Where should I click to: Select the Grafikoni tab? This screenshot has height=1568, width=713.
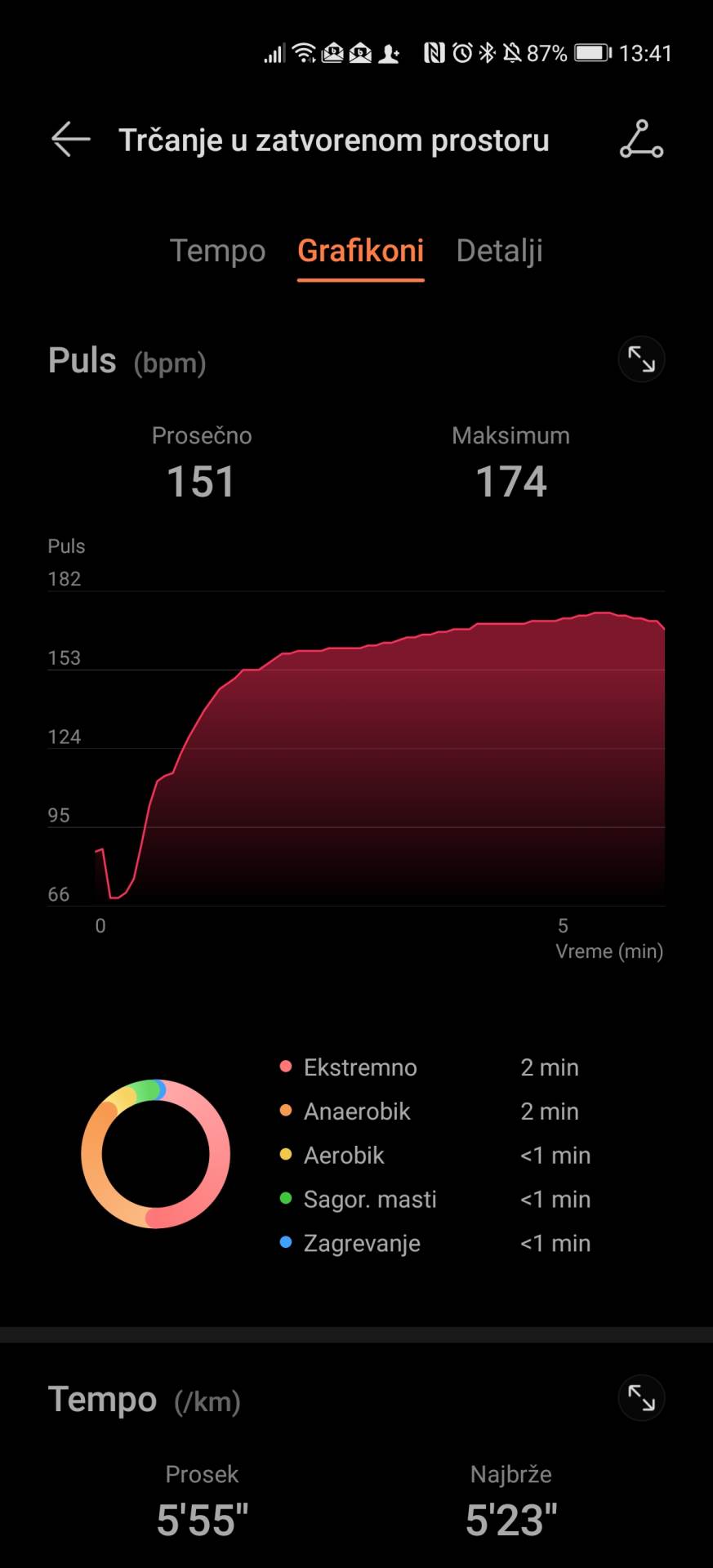coord(360,251)
